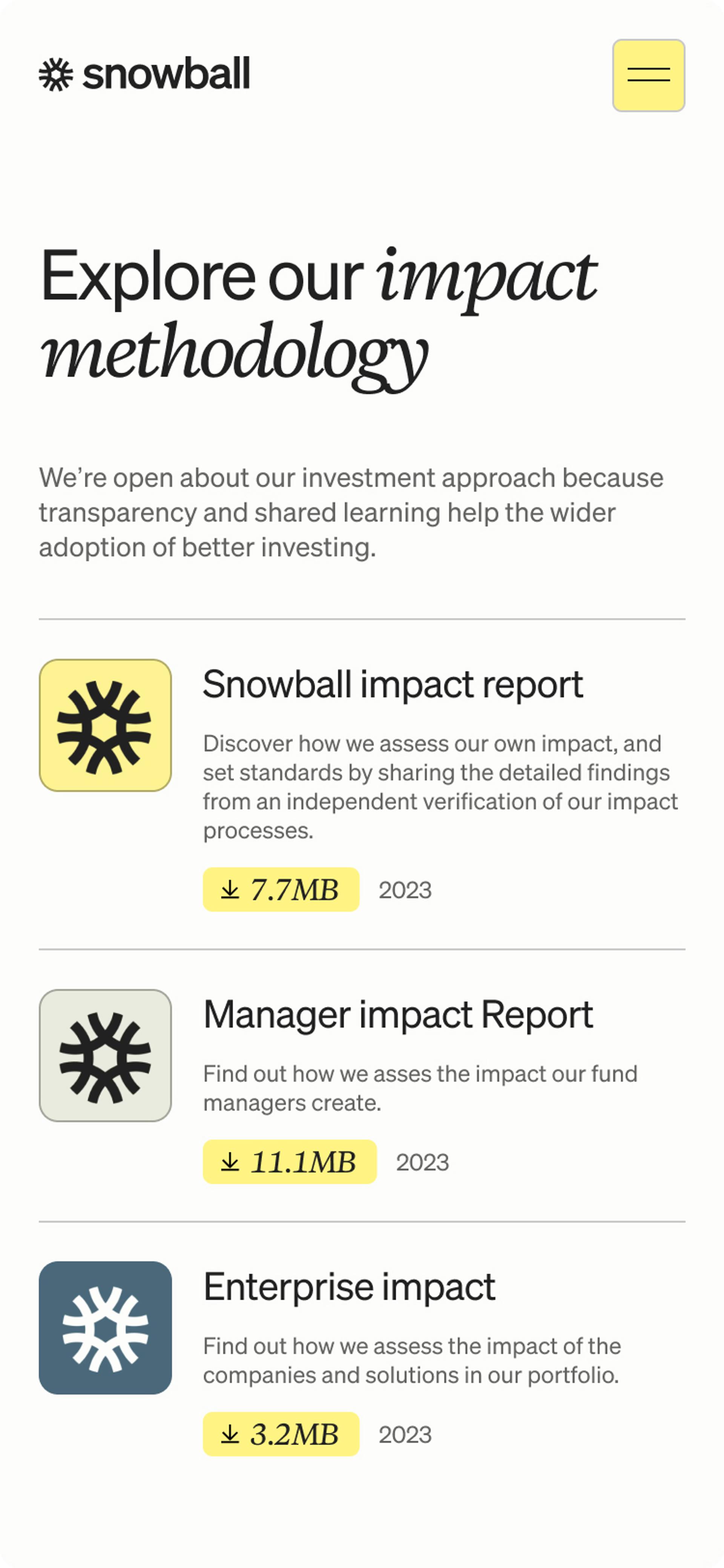
Task: Open the Manager impact Report tile
Action: tap(105, 1055)
